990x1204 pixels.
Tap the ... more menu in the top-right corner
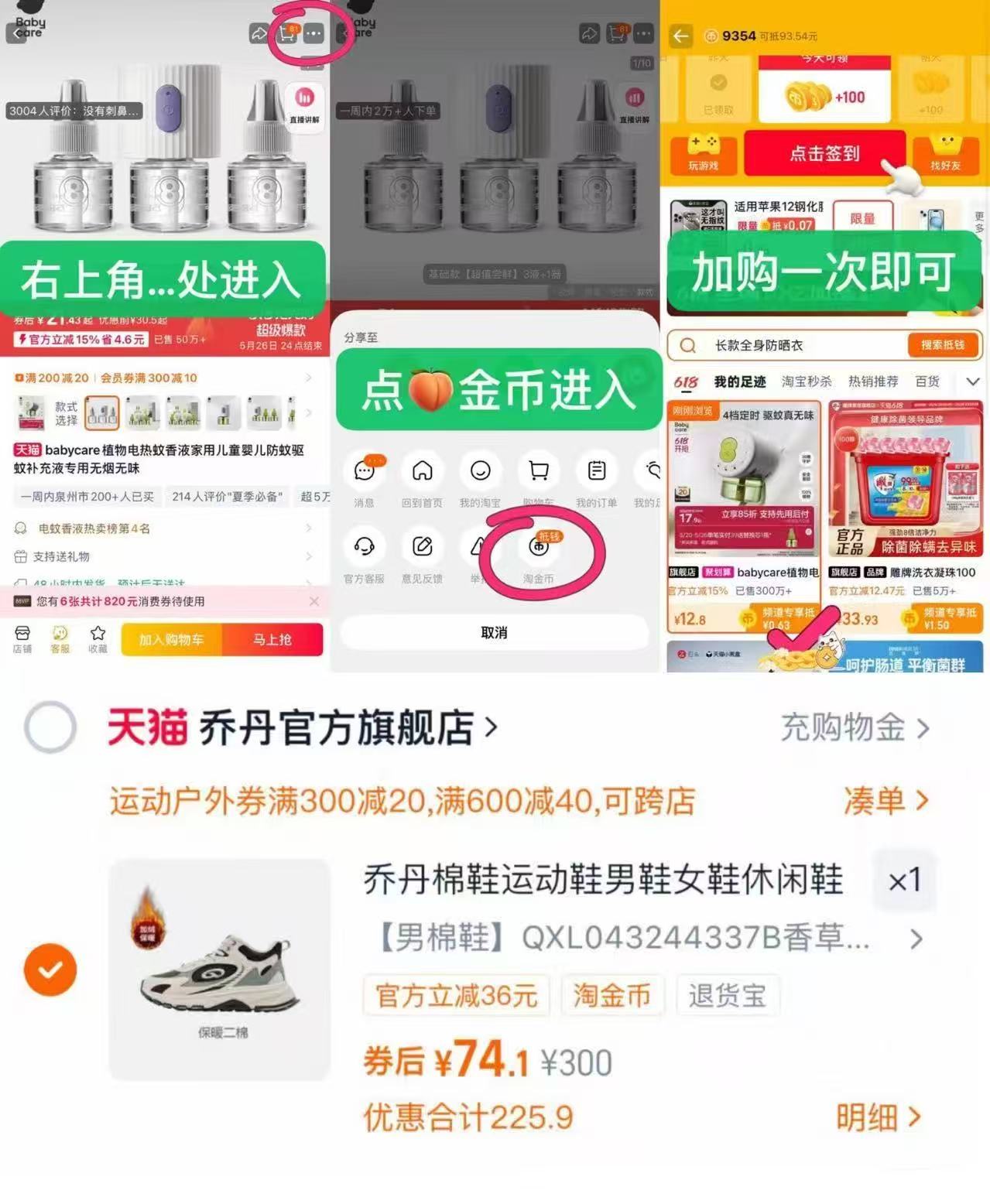point(313,35)
